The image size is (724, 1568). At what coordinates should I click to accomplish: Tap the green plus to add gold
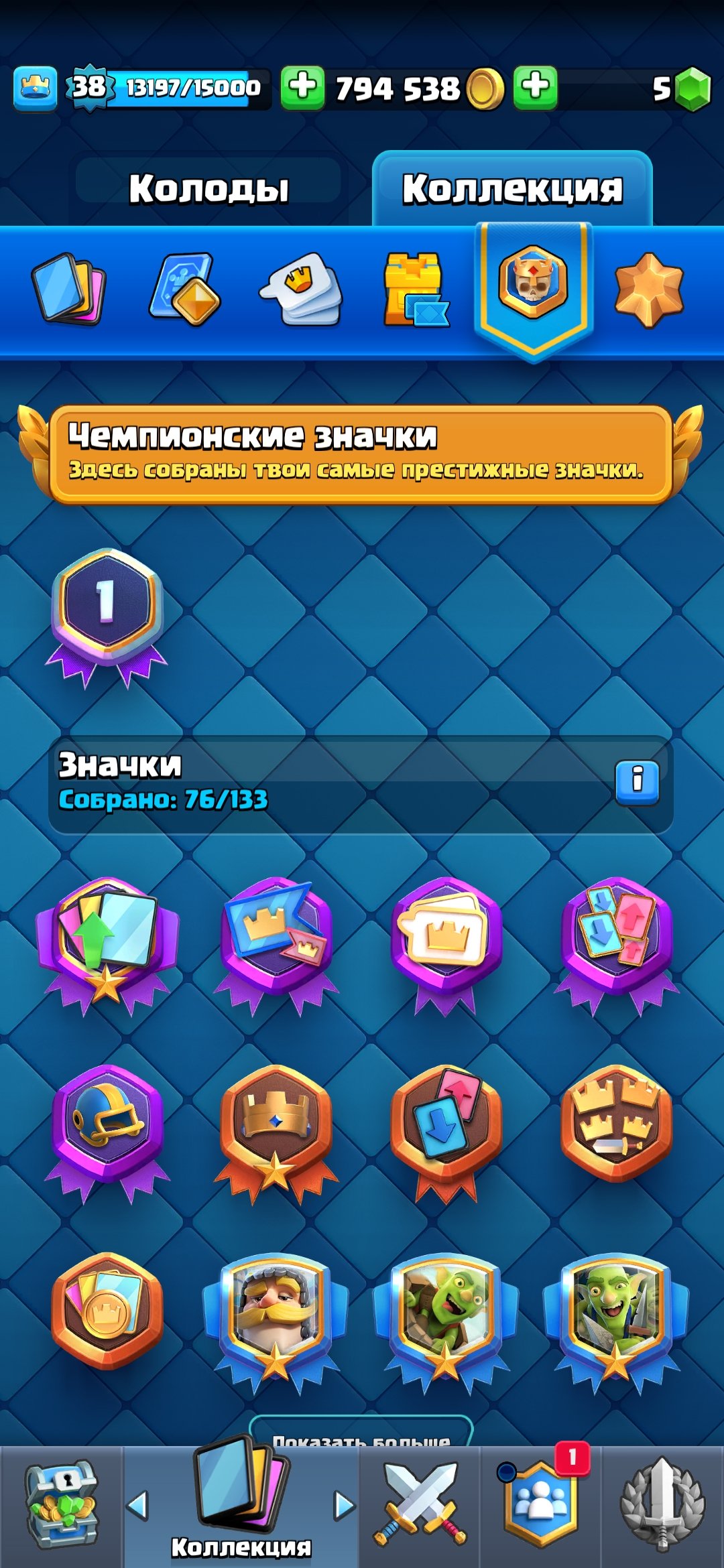tap(302, 88)
